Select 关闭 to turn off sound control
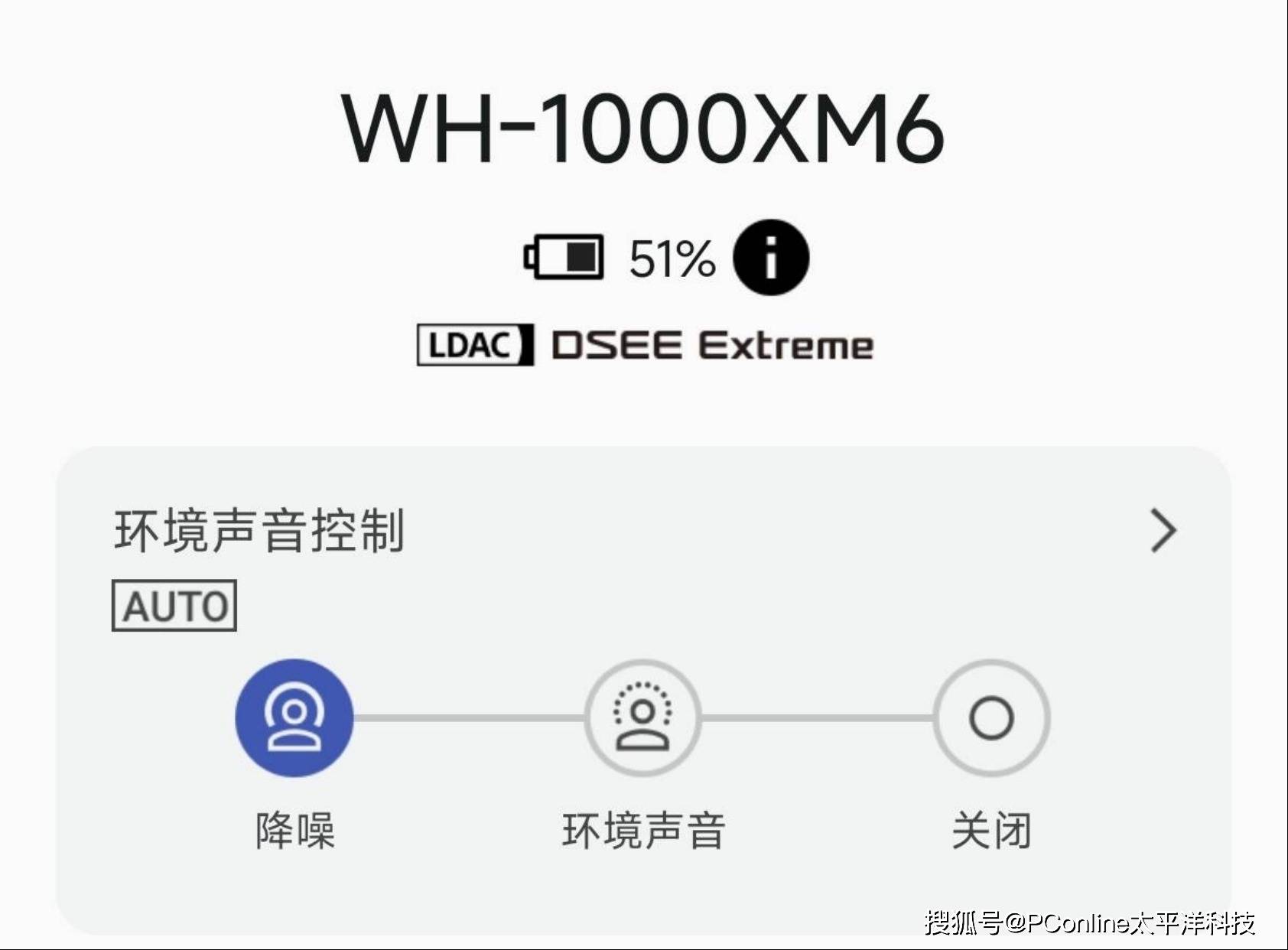 [x=991, y=717]
